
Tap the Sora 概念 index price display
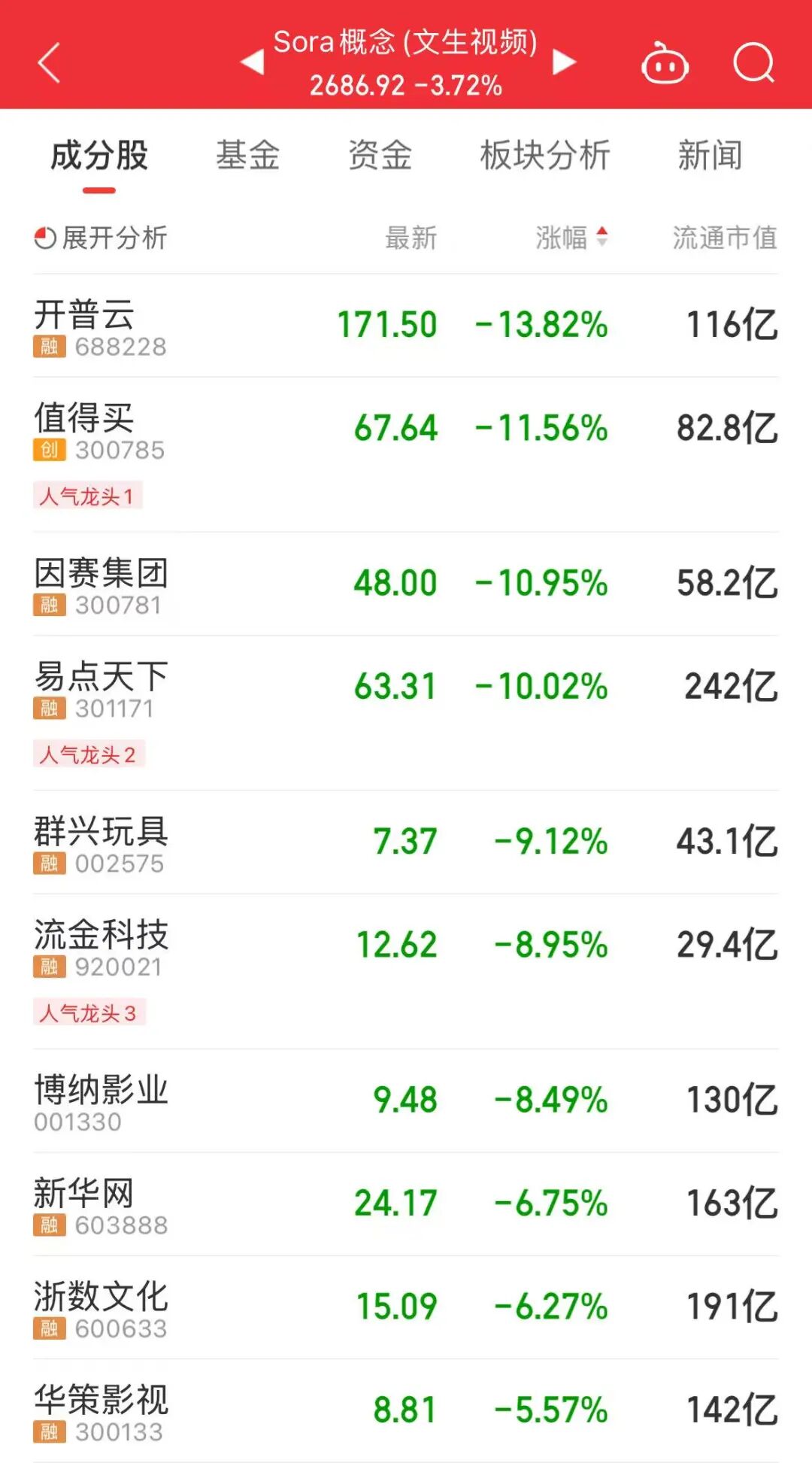(406, 87)
